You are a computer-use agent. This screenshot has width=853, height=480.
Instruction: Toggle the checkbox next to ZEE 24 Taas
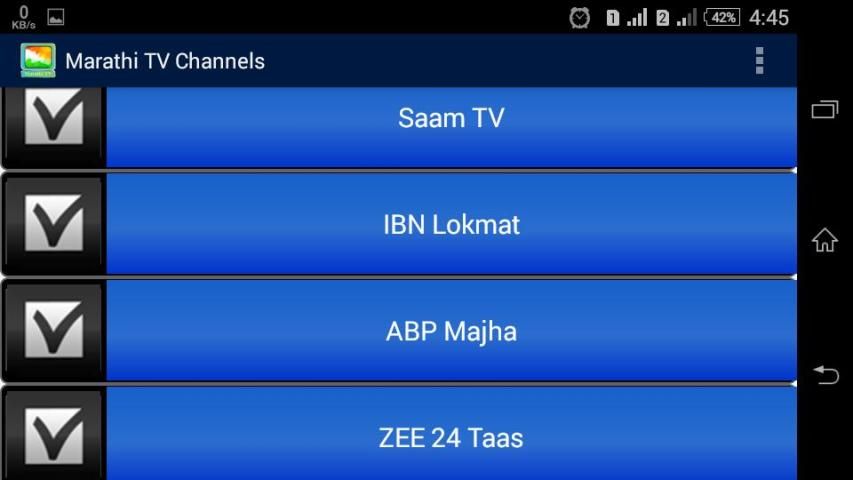[x=53, y=436]
